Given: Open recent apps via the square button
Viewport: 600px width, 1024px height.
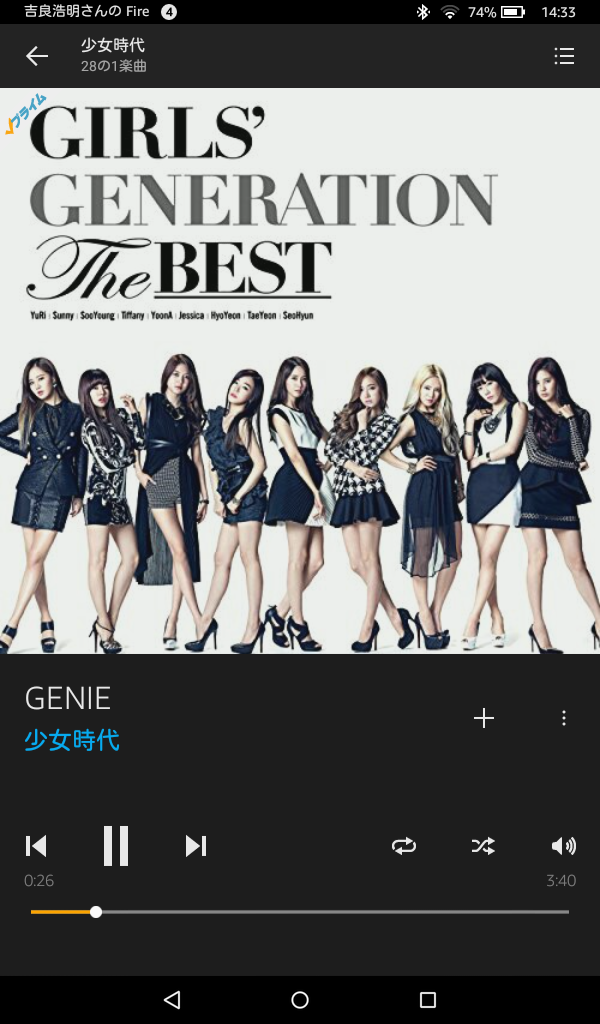Looking at the screenshot, I should coord(428,1000).
